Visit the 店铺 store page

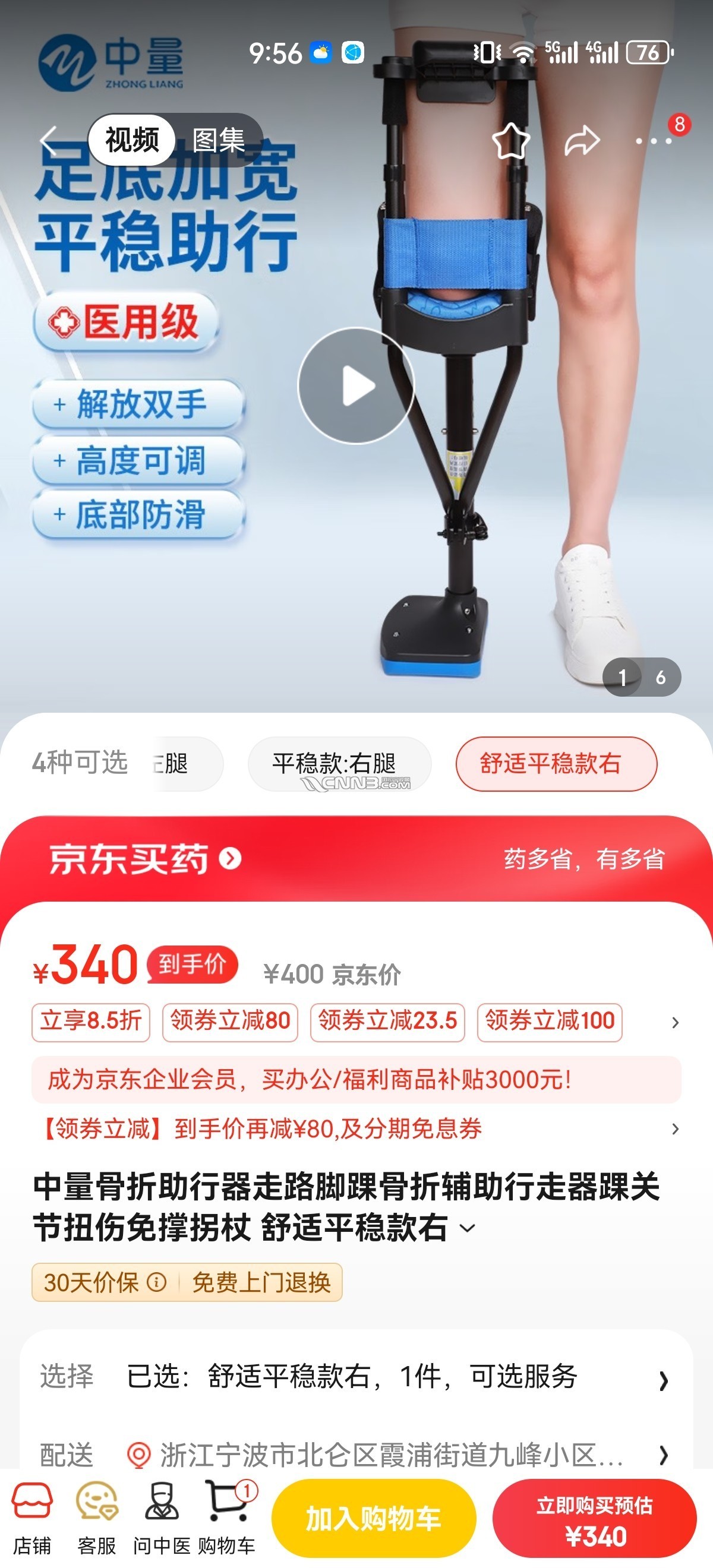point(32,1518)
